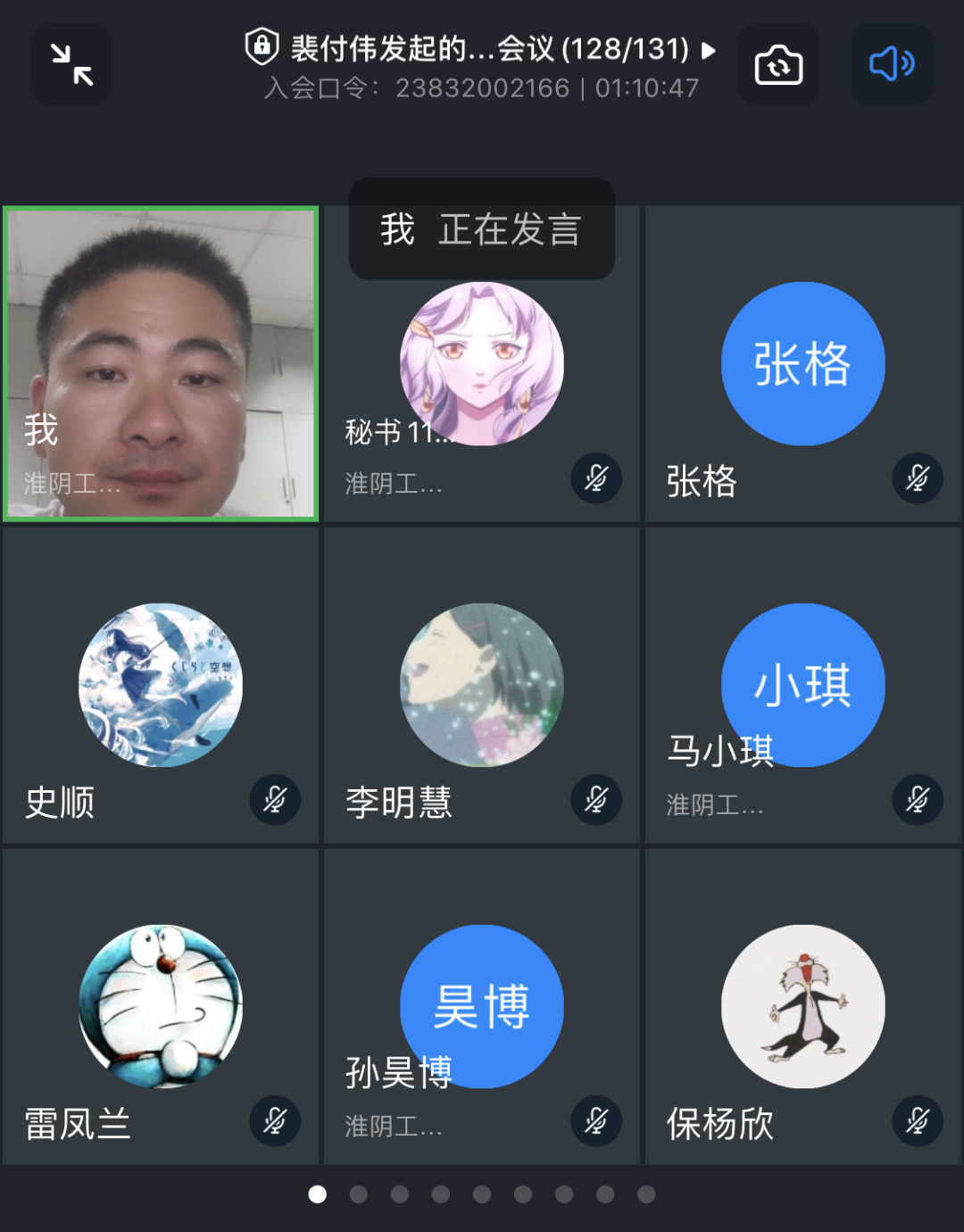The height and width of the screenshot is (1232, 964).
Task: View 孙昊博's participant tile
Action: coord(481,1006)
